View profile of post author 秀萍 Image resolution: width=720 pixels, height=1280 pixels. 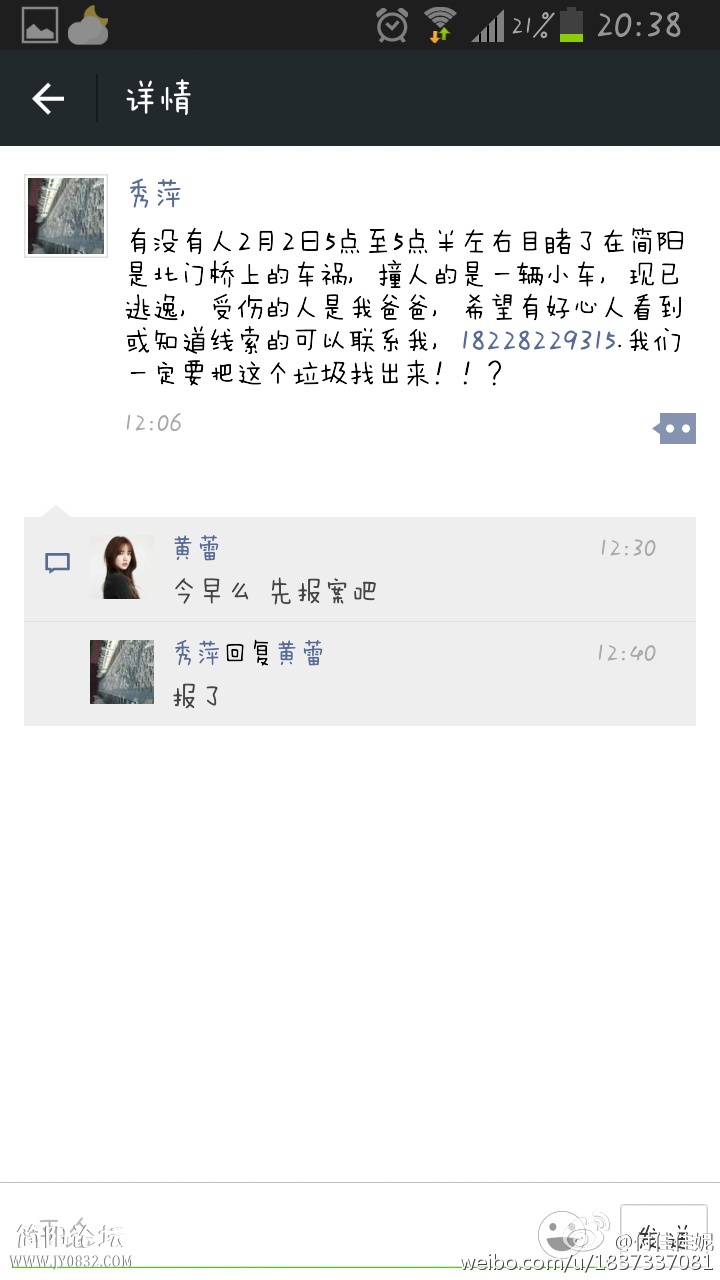pos(156,193)
